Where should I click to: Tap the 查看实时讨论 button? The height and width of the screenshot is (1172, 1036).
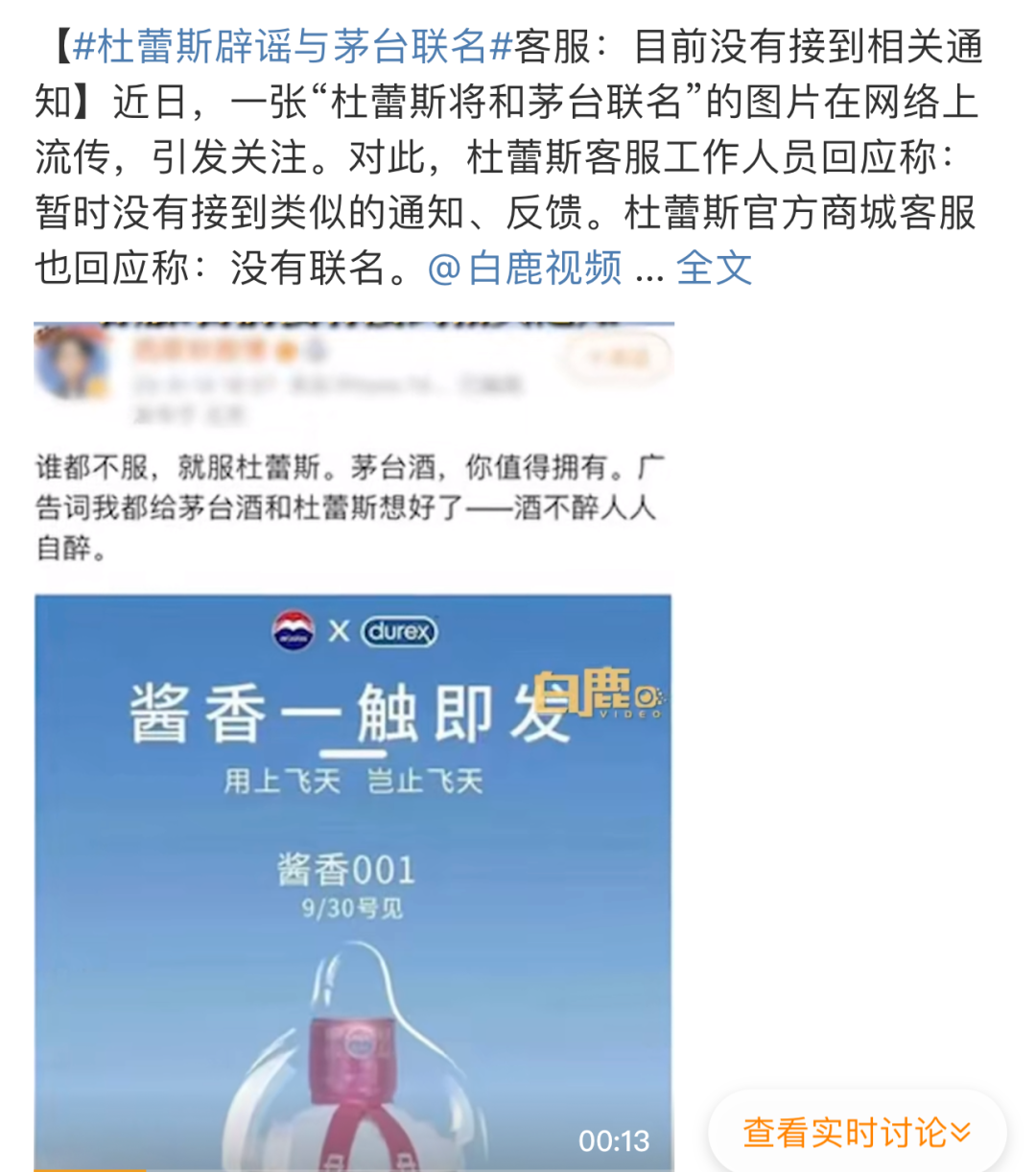pos(856,1133)
